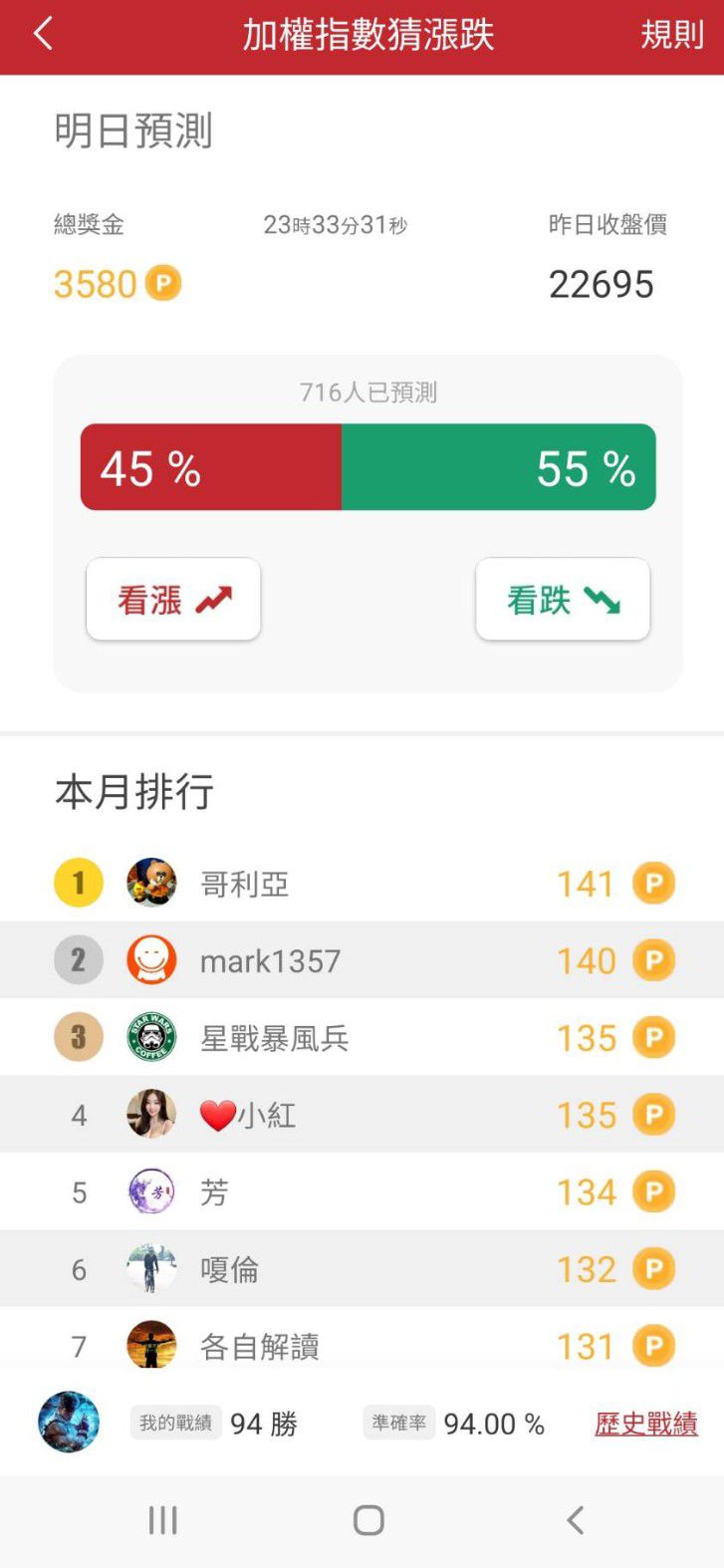The width and height of the screenshot is (724, 1568).
Task: Toggle your prediction to the rising side
Action: pos(172,599)
